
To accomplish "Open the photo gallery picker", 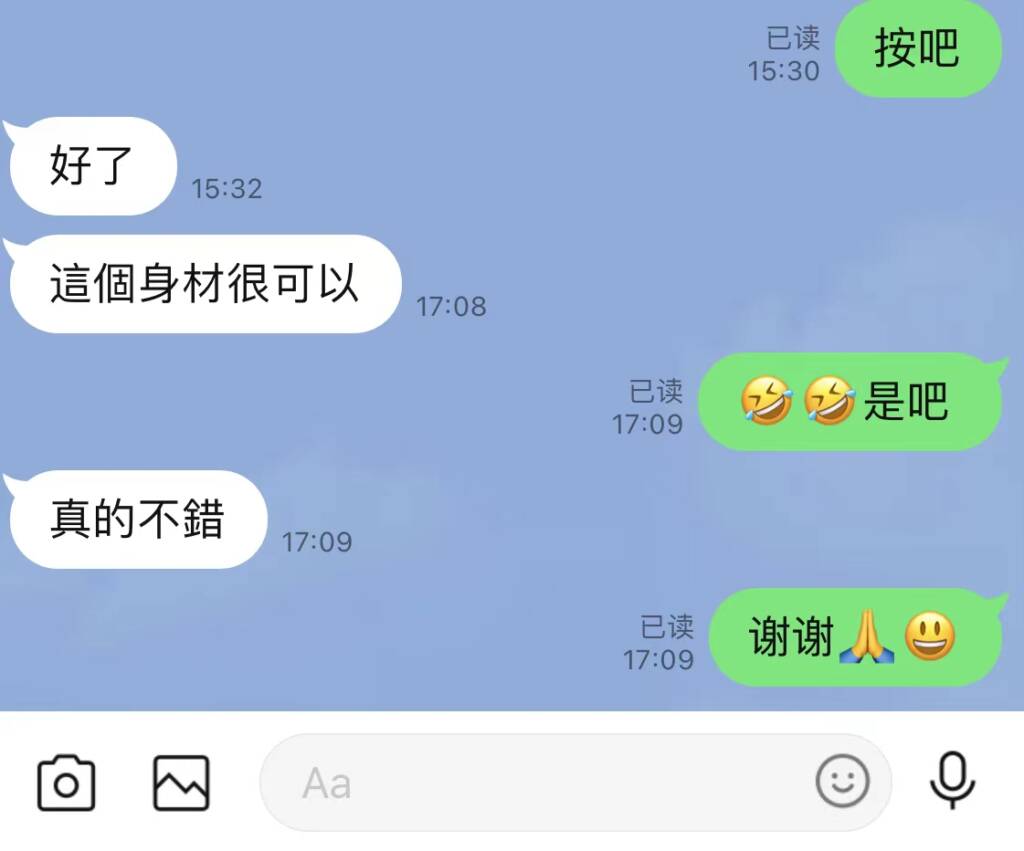I will coord(181,783).
